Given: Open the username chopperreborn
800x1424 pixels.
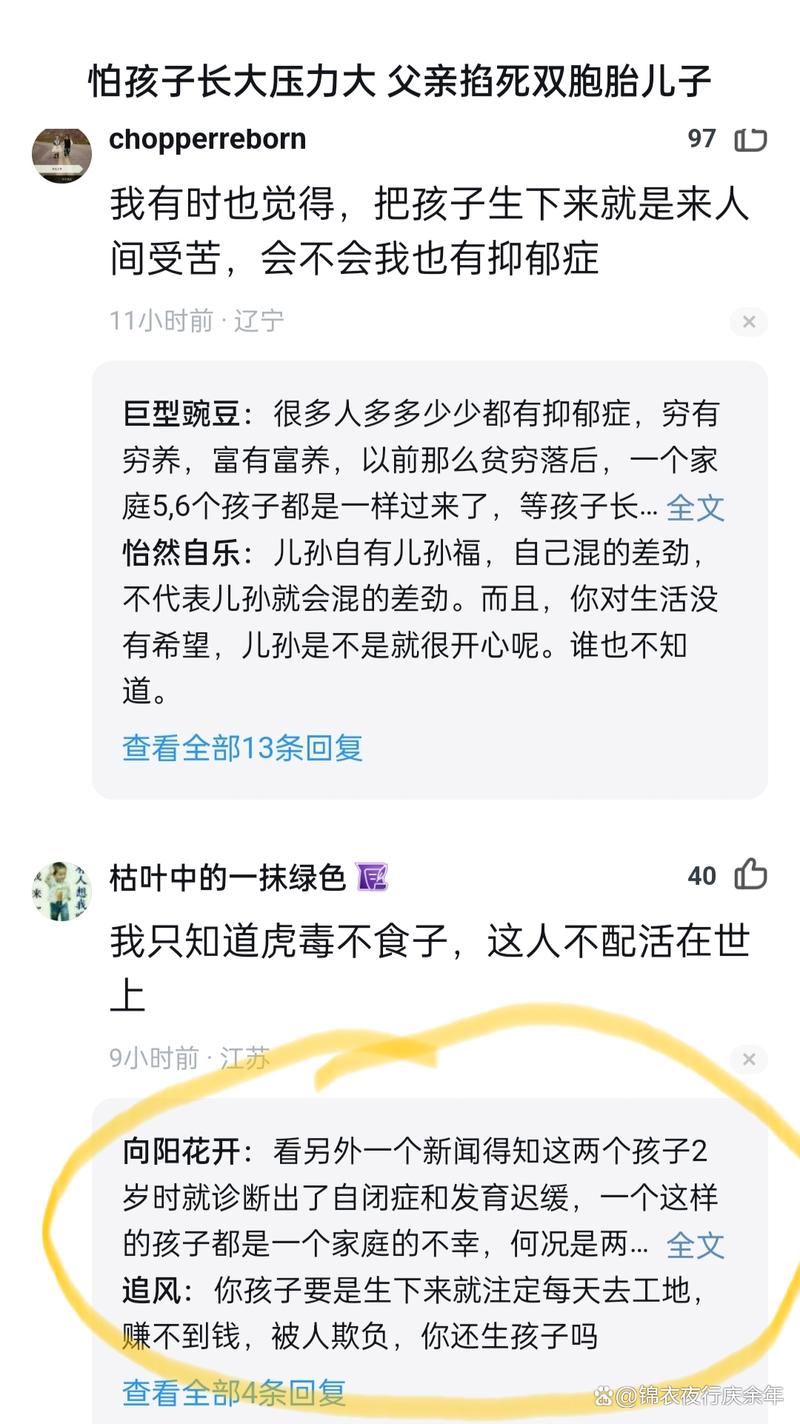Looking at the screenshot, I should click(208, 139).
